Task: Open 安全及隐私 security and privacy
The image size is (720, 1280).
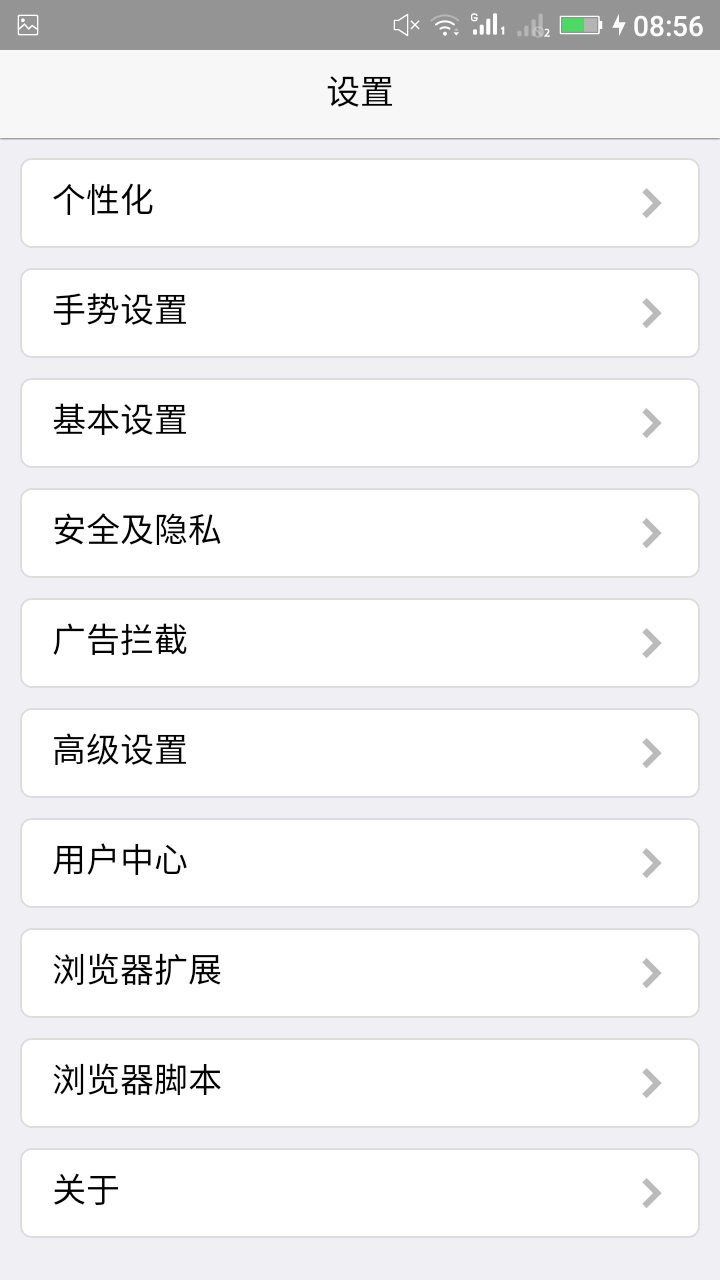Action: 360,533
